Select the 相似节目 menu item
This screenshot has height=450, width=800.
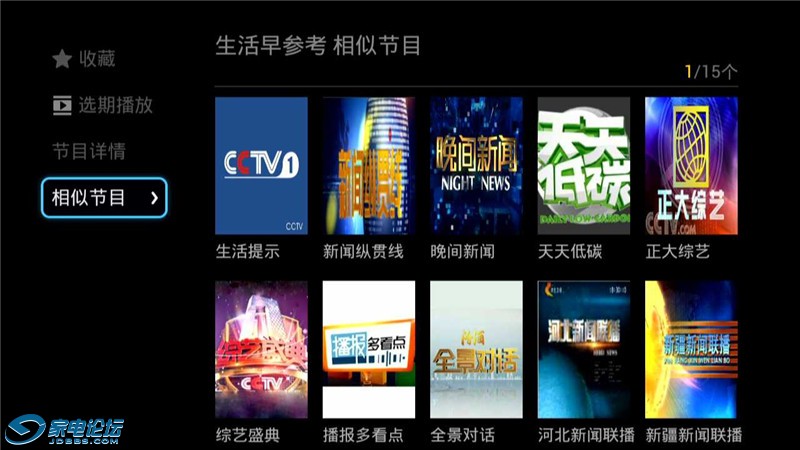[x=104, y=198]
